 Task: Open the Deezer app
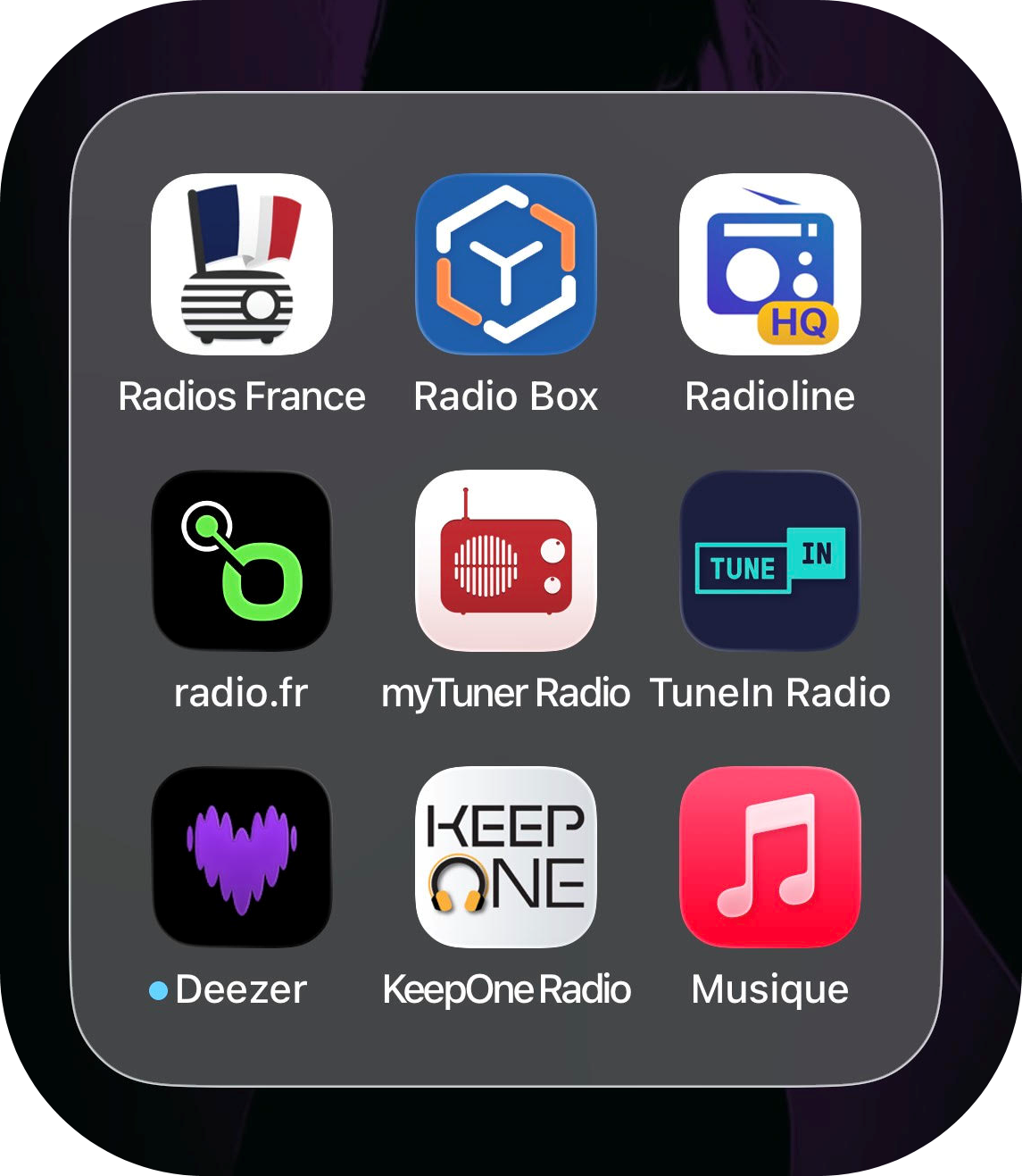[242, 857]
